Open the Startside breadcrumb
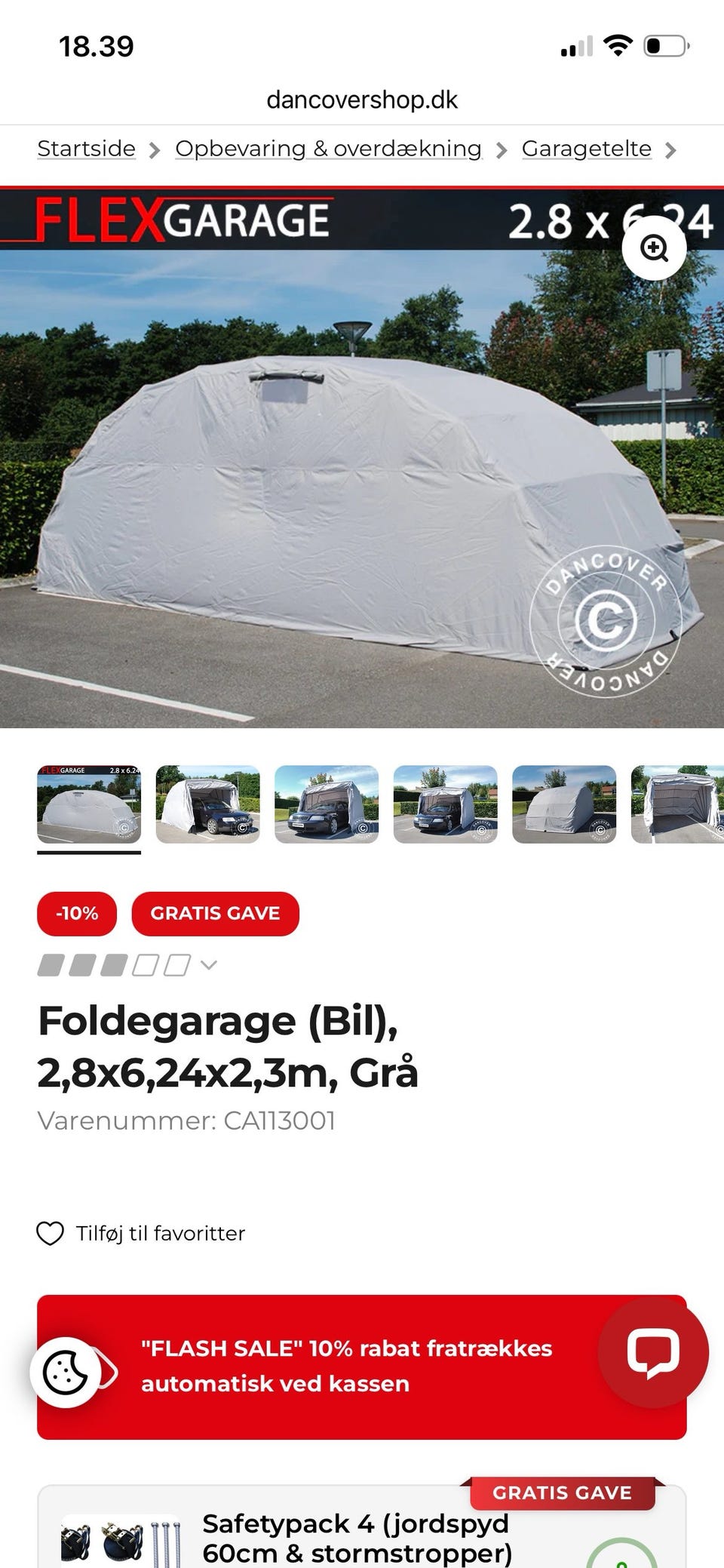The height and width of the screenshot is (1568, 724). tap(85, 149)
